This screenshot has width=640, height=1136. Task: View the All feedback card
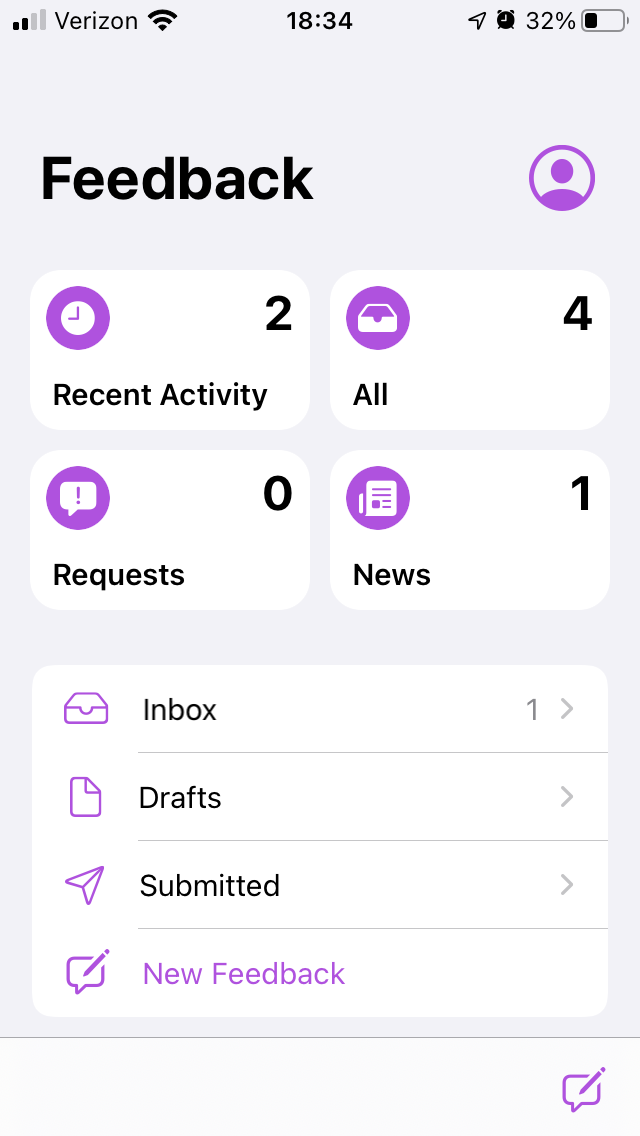(470, 350)
